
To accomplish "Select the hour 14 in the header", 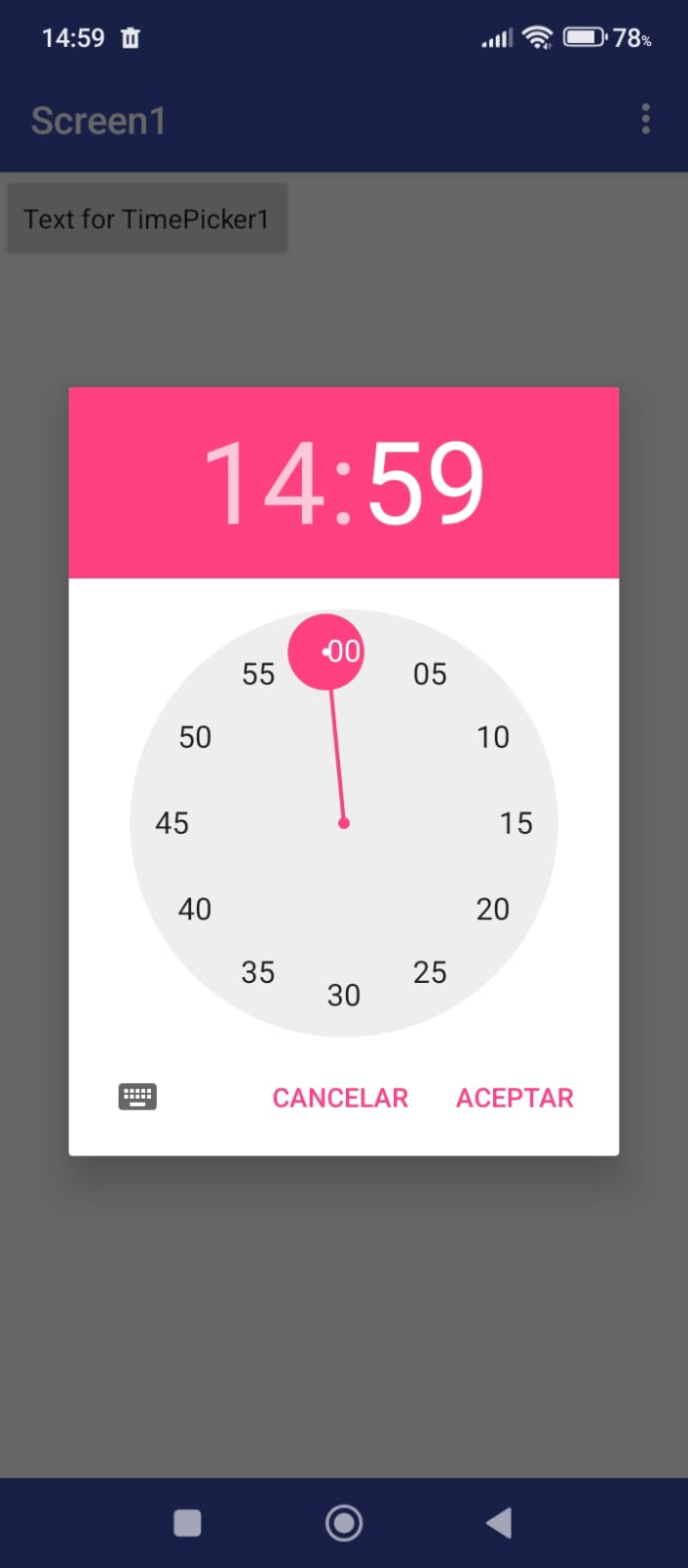I will coord(264,482).
